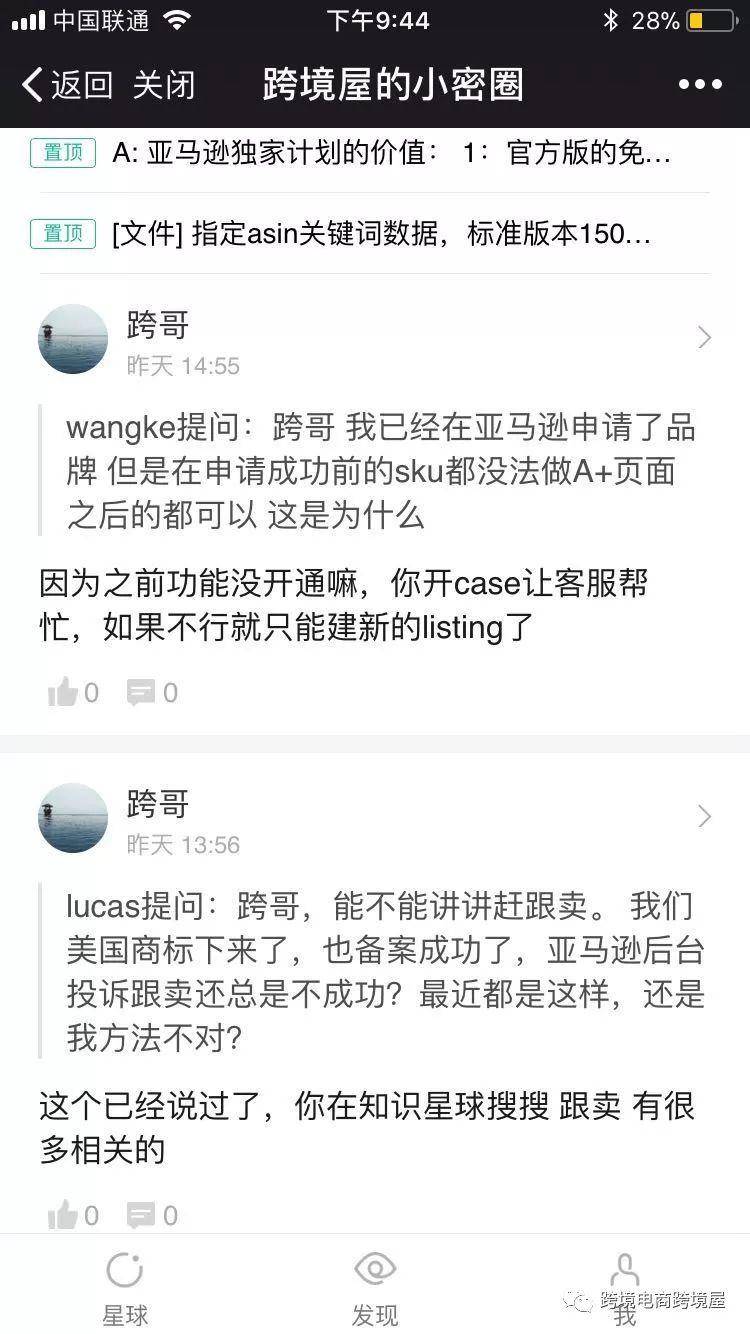Expand chevron on the 昨天 13:56 post
The height and width of the screenshot is (1334, 750).
(704, 817)
